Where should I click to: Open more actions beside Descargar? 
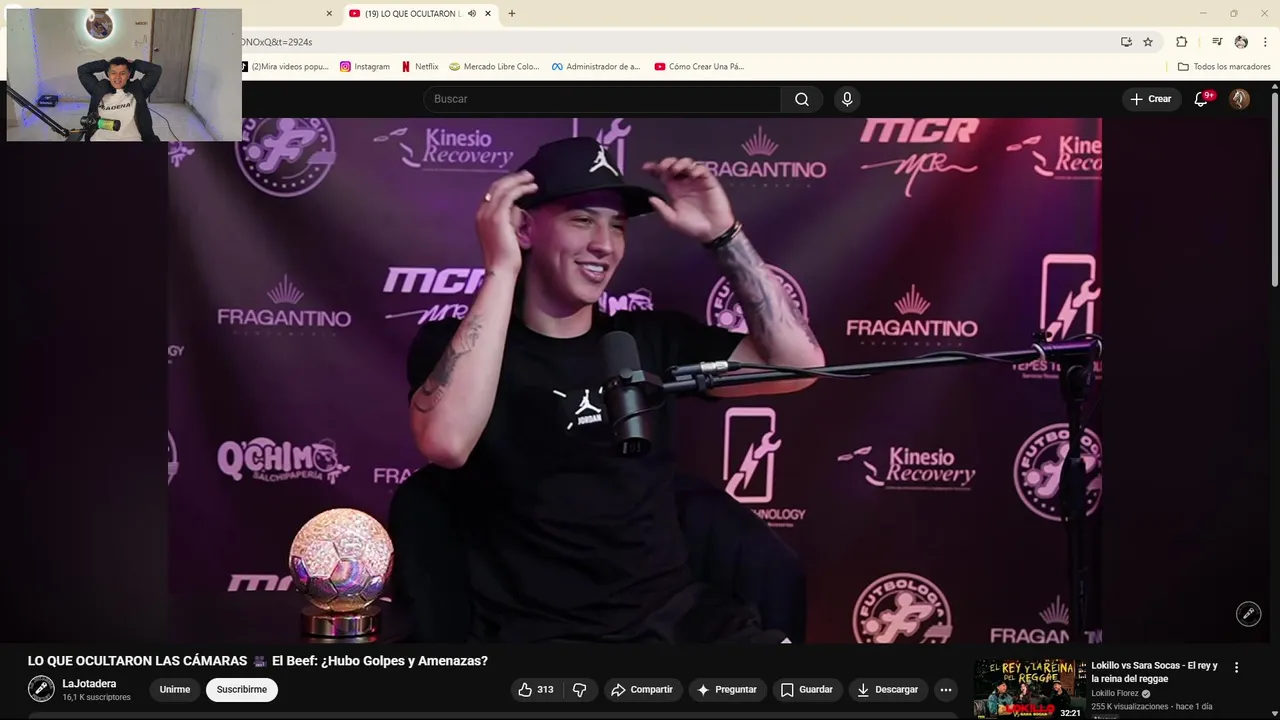[x=946, y=689]
